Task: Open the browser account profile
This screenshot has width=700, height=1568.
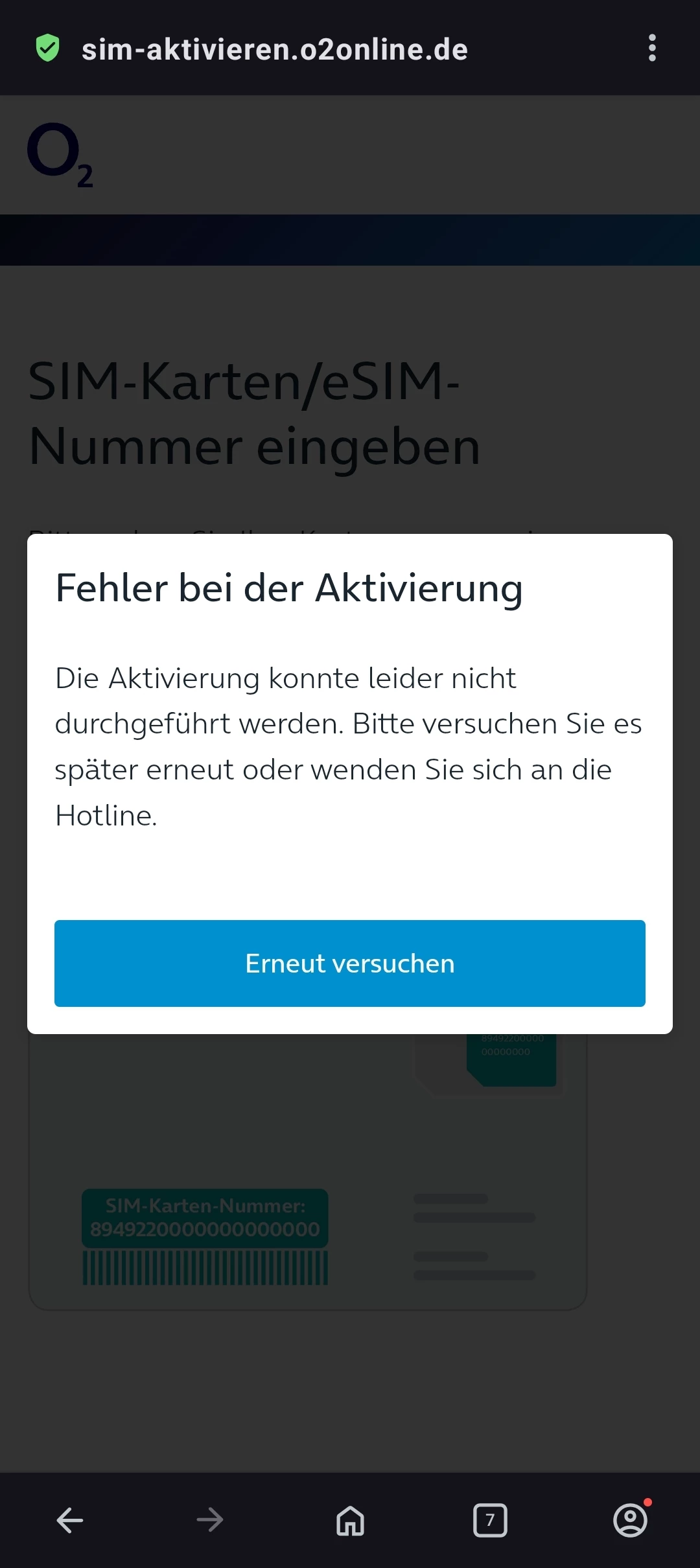Action: coord(630,1520)
